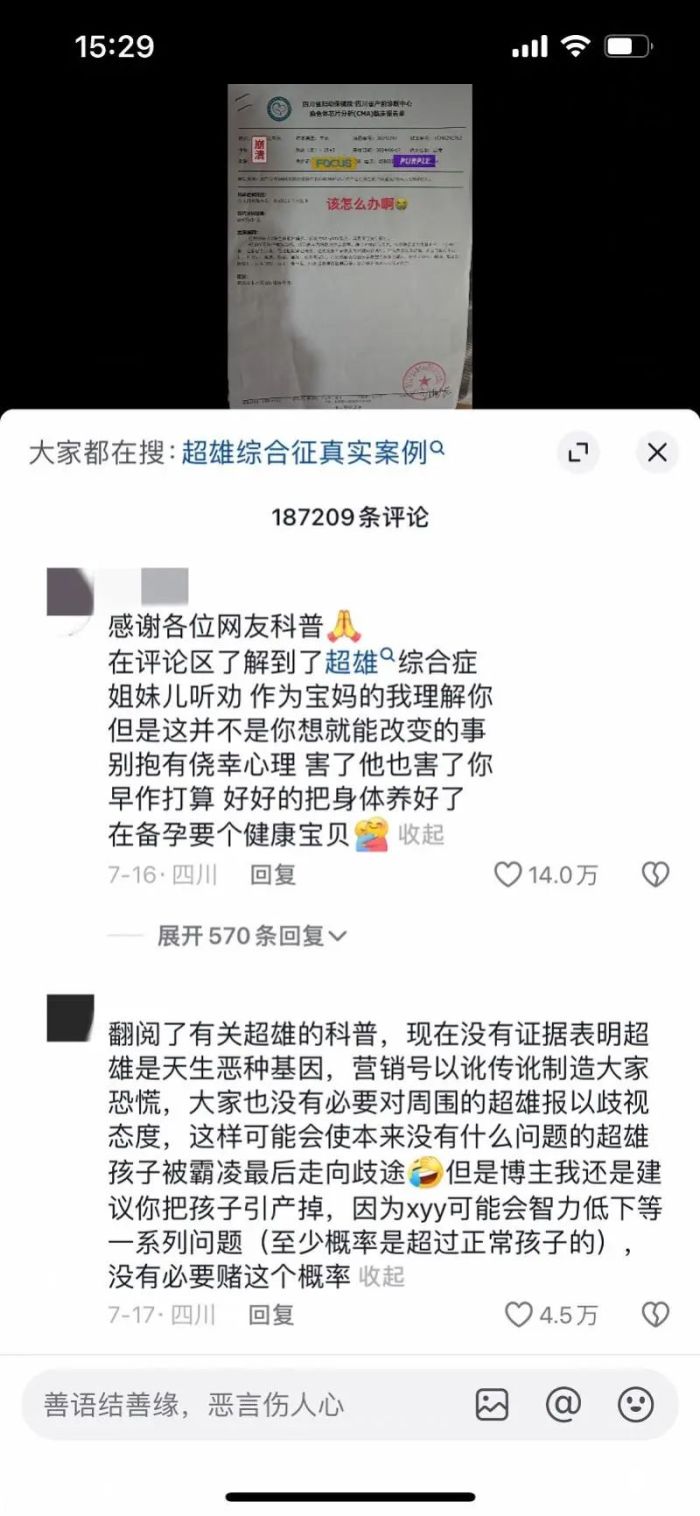The height and width of the screenshot is (1516, 700).
Task: Dislike the comment from 7-16 四川
Action: click(x=654, y=875)
